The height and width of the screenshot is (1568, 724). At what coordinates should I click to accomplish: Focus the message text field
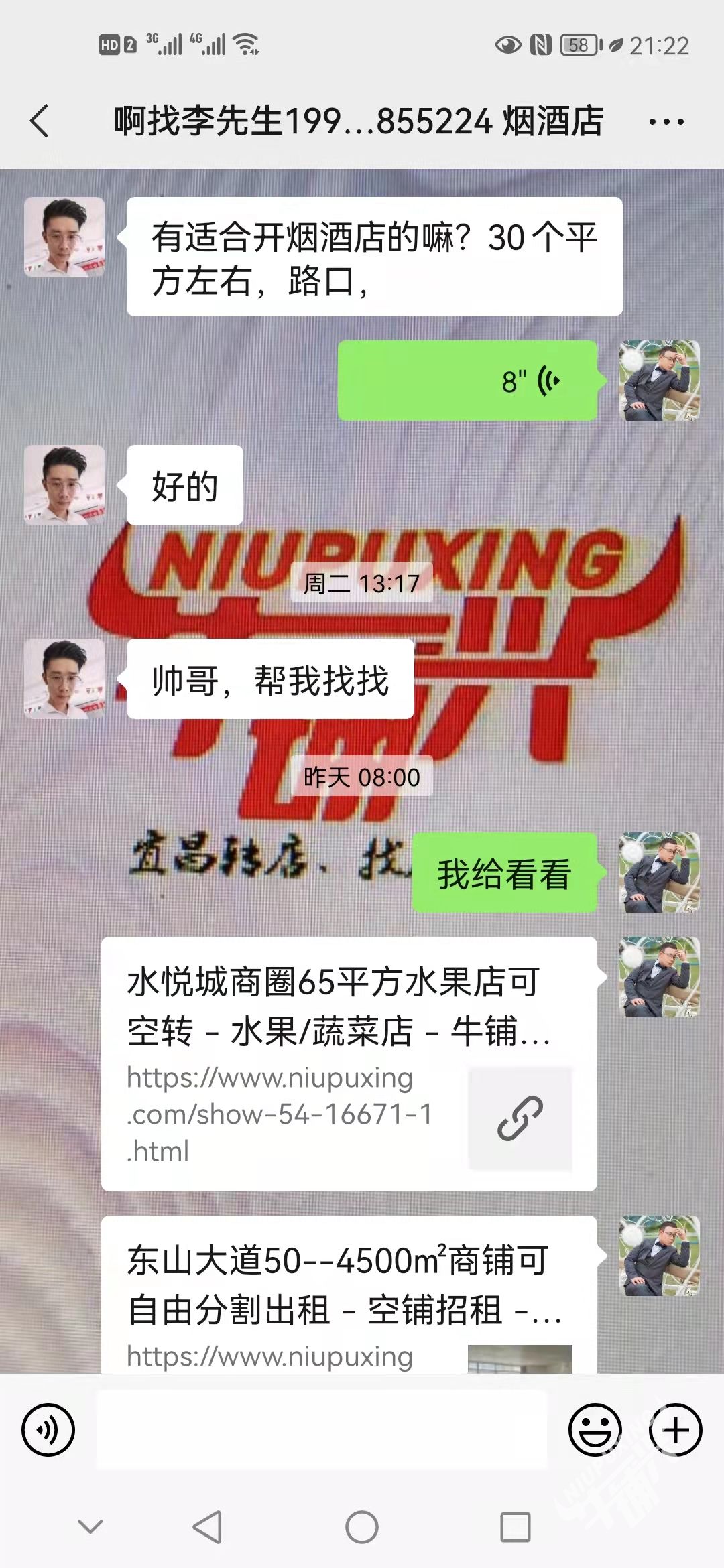pos(322,1430)
